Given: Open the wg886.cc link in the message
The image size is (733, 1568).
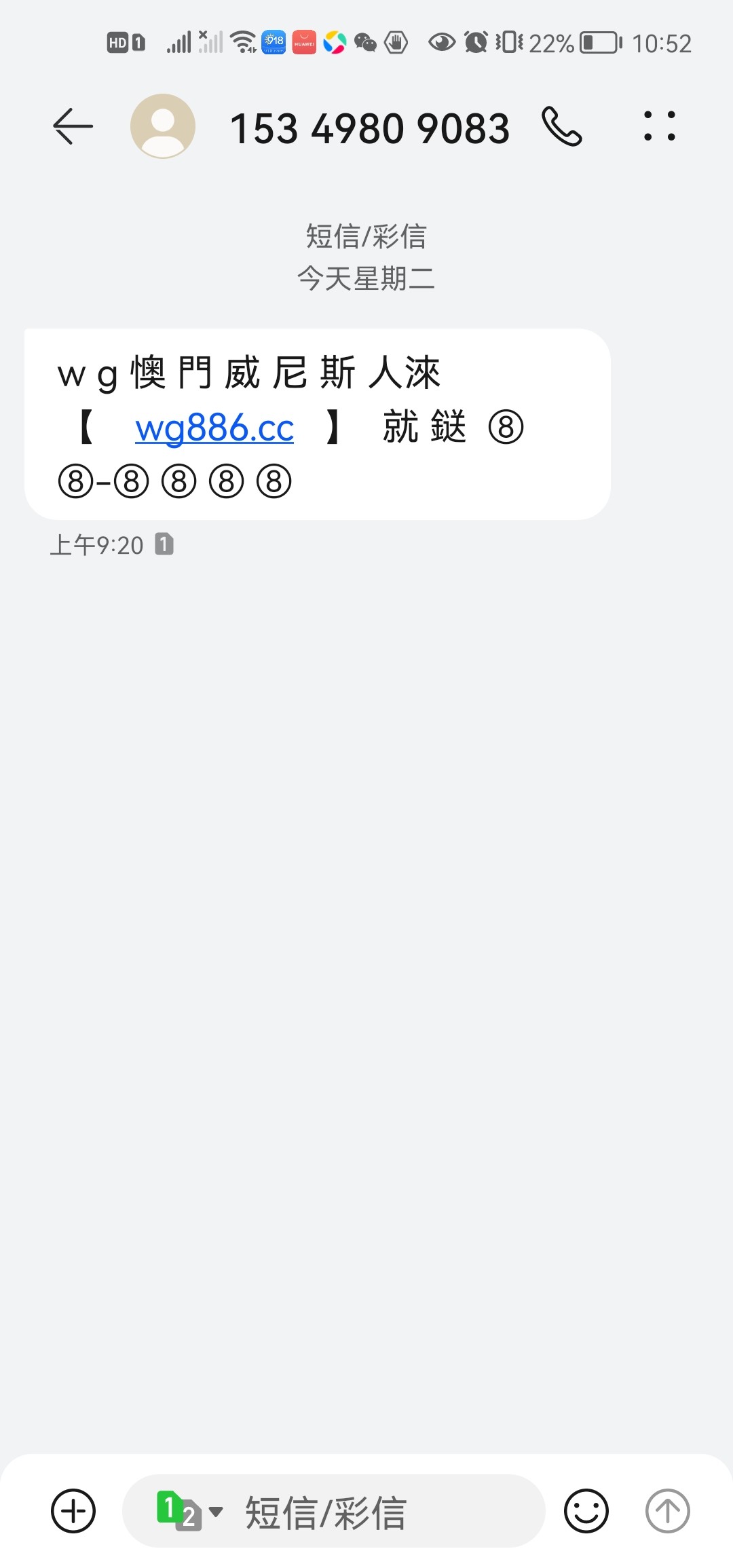Looking at the screenshot, I should (x=214, y=428).
